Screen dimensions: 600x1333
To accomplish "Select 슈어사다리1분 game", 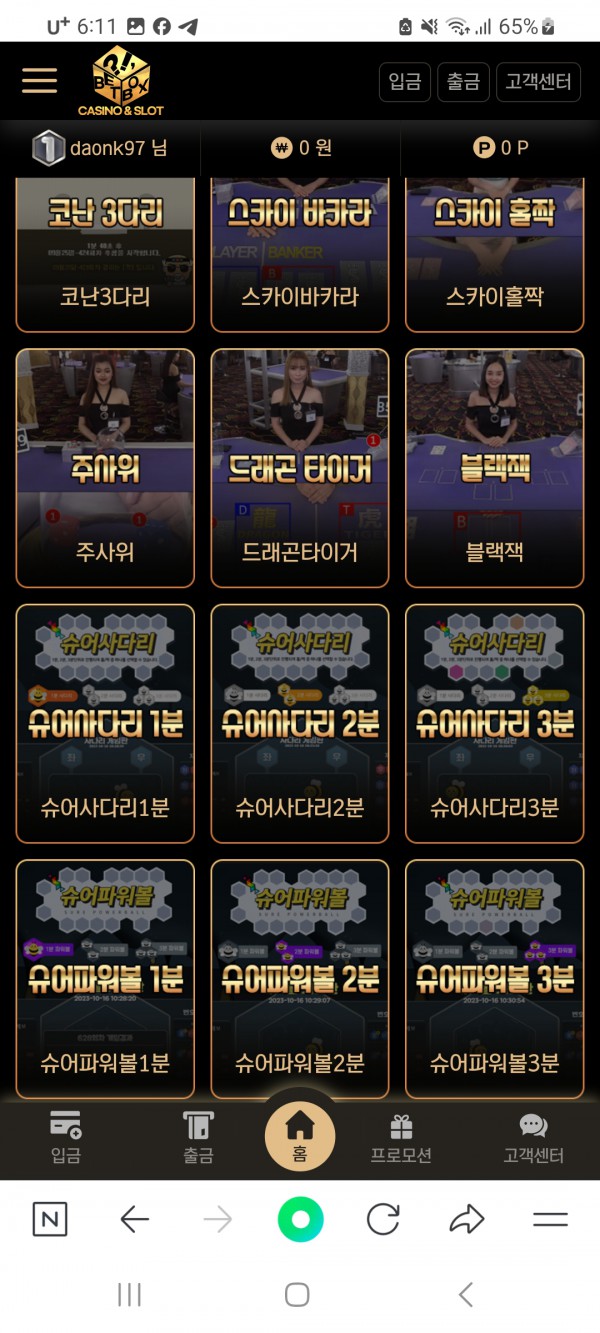I will (105, 723).
